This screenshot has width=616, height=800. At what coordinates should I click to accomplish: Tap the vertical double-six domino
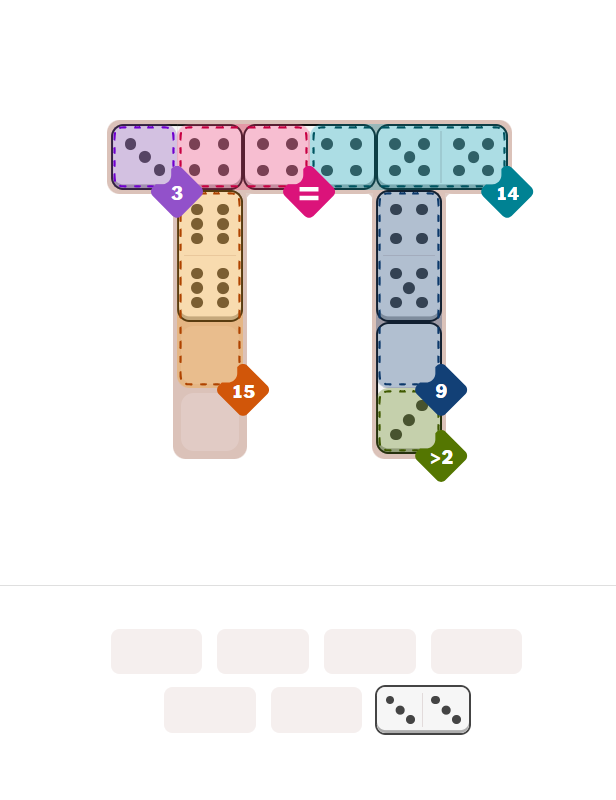(x=210, y=256)
